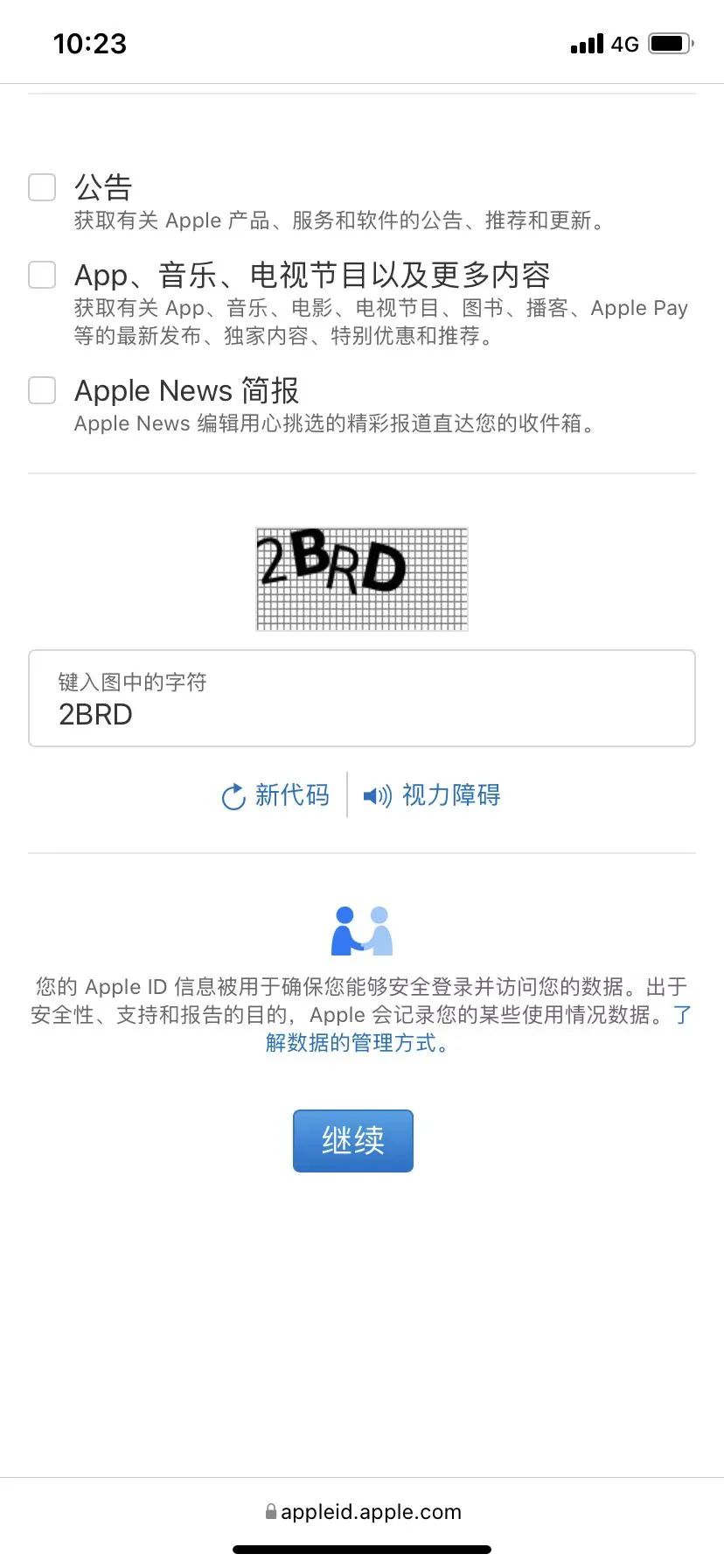The image size is (724, 1568).
Task: Select the entered text 2BRD
Action: [95, 715]
